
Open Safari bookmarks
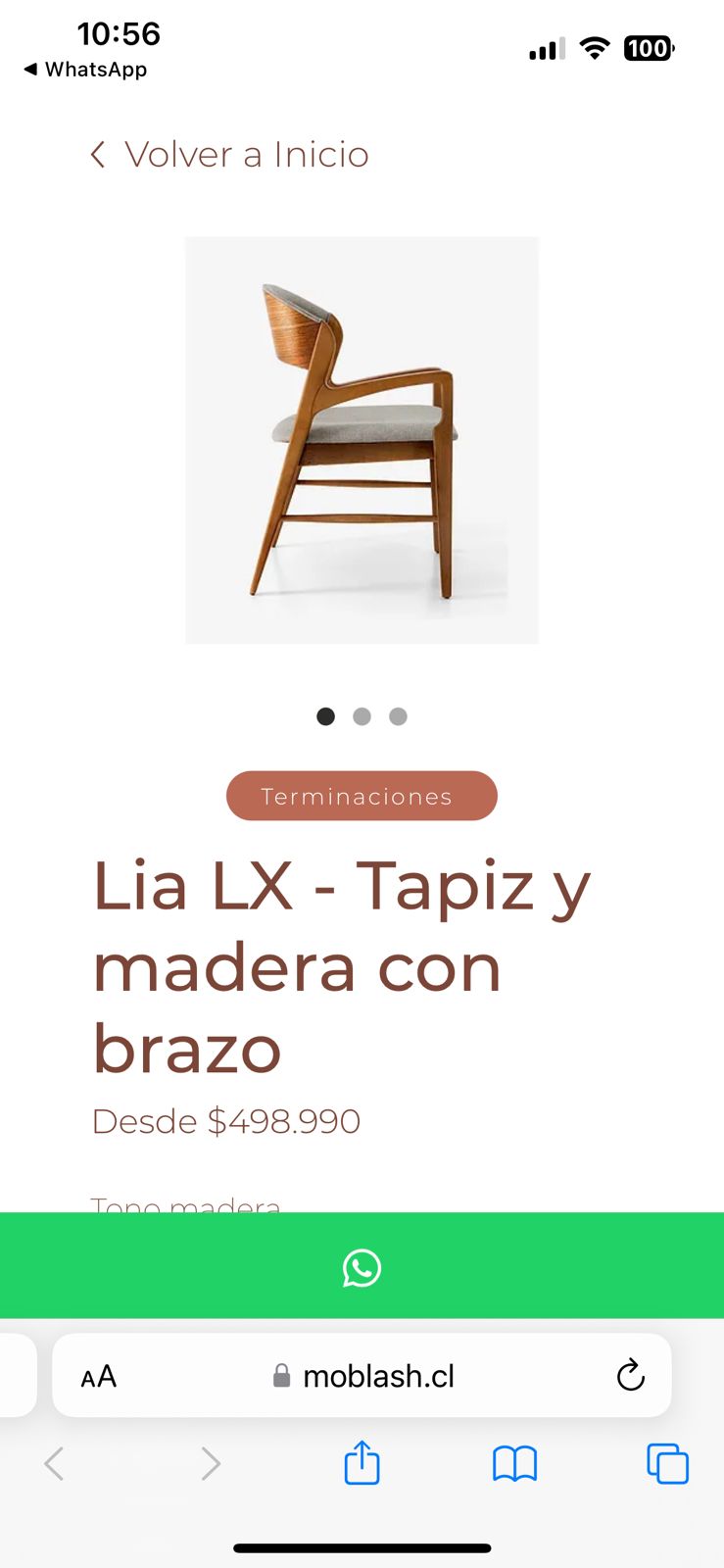(x=514, y=1464)
